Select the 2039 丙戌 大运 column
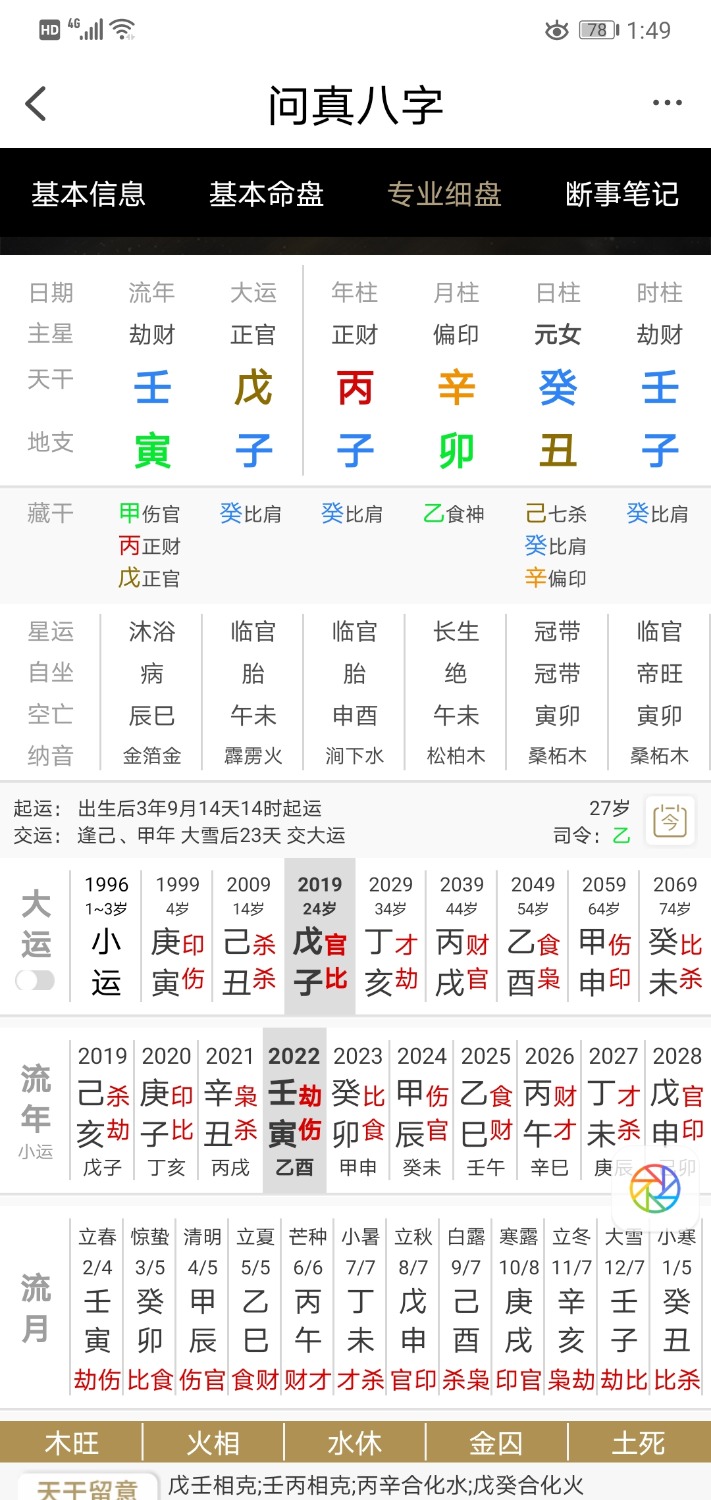Image resolution: width=711 pixels, height=1500 pixels. [x=461, y=937]
